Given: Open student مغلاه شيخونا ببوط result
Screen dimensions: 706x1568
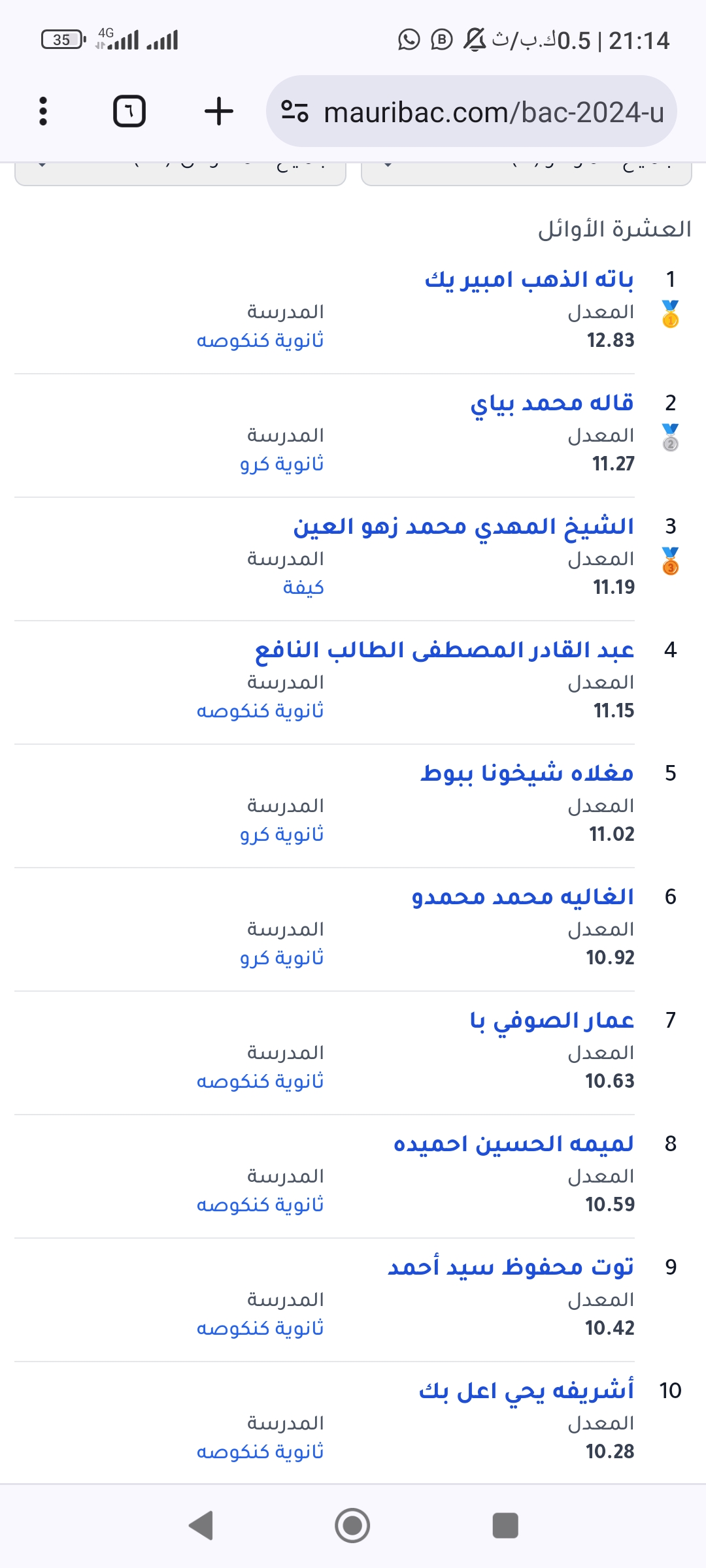Looking at the screenshot, I should (527, 774).
